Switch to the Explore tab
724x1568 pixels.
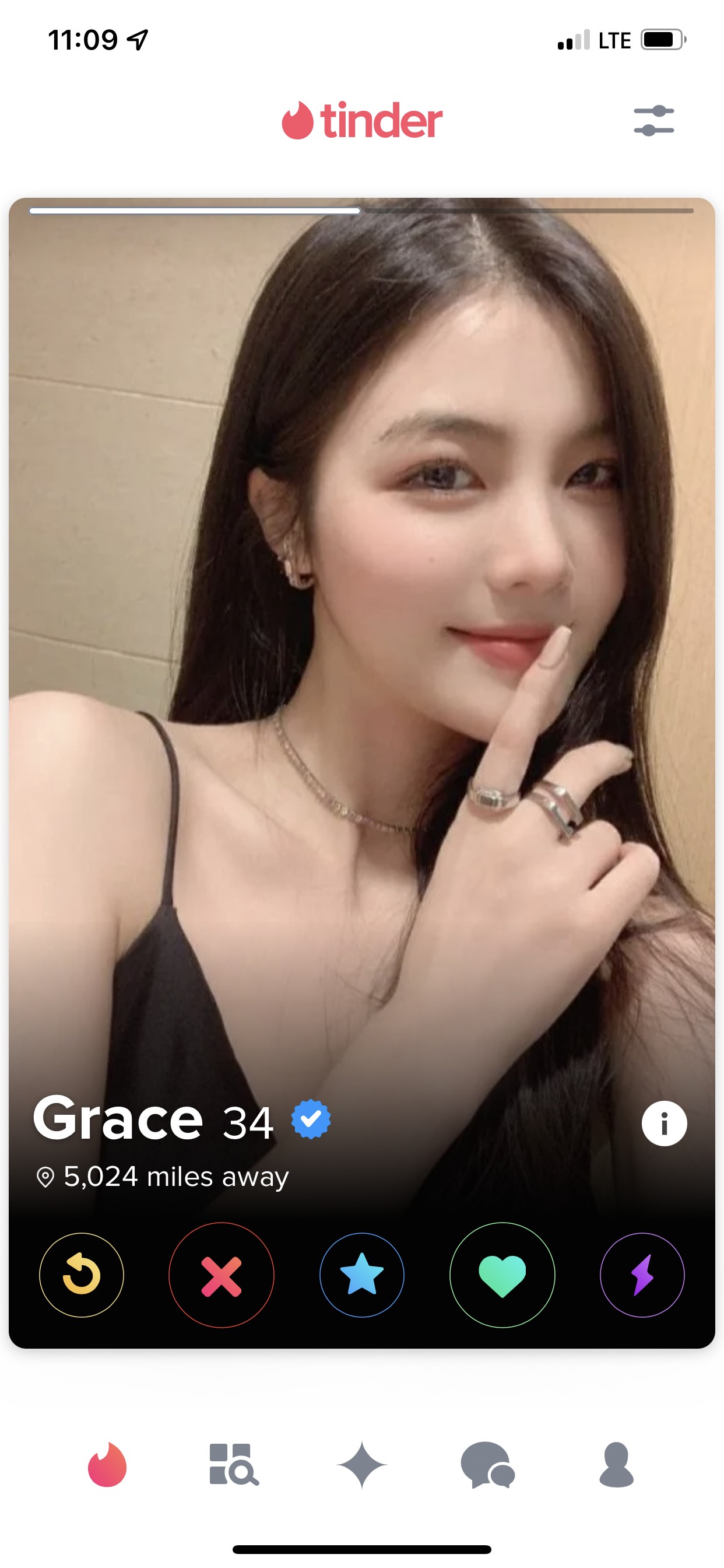point(234,1465)
